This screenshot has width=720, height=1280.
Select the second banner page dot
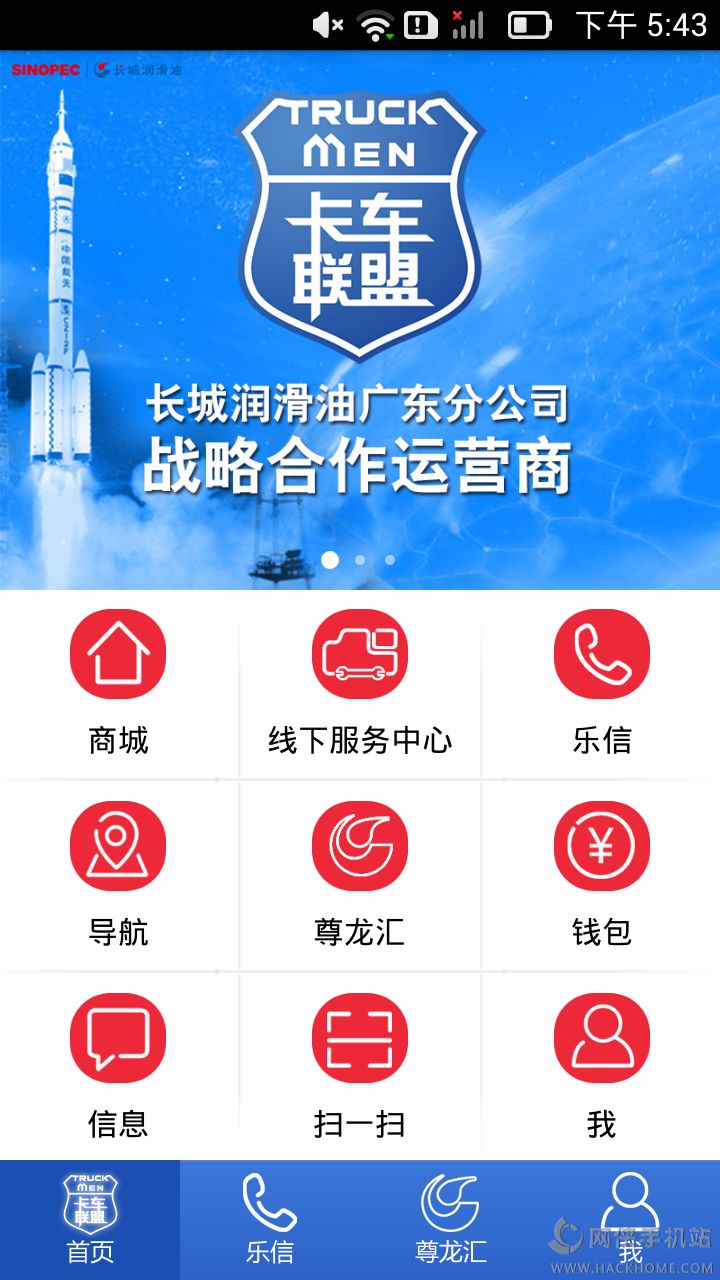[x=360, y=560]
